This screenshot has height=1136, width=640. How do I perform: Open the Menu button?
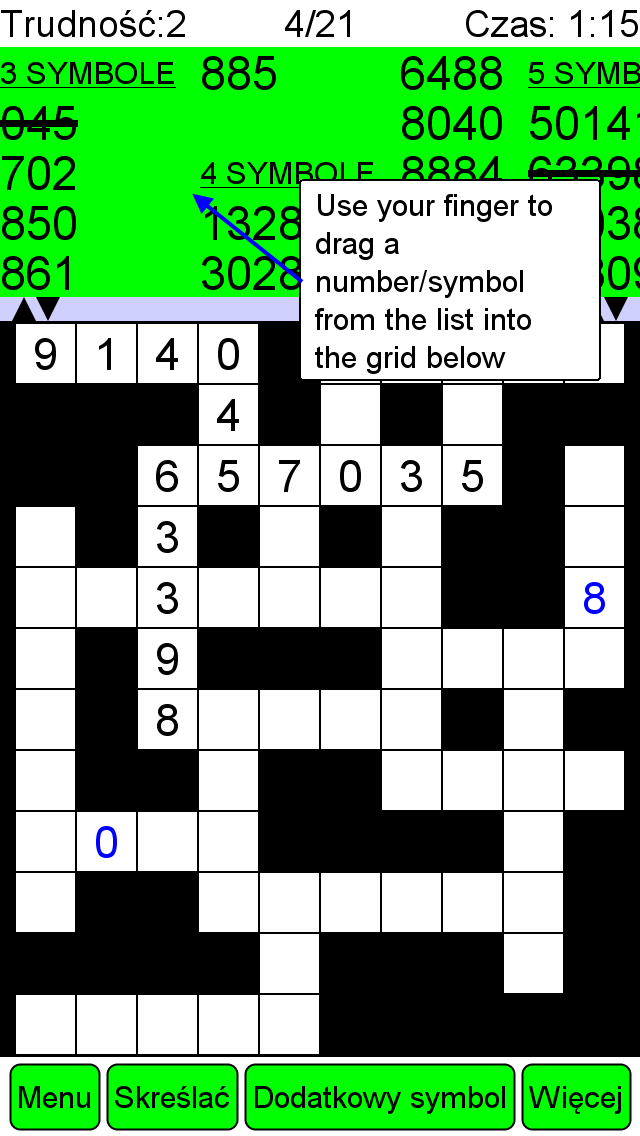(54, 1097)
